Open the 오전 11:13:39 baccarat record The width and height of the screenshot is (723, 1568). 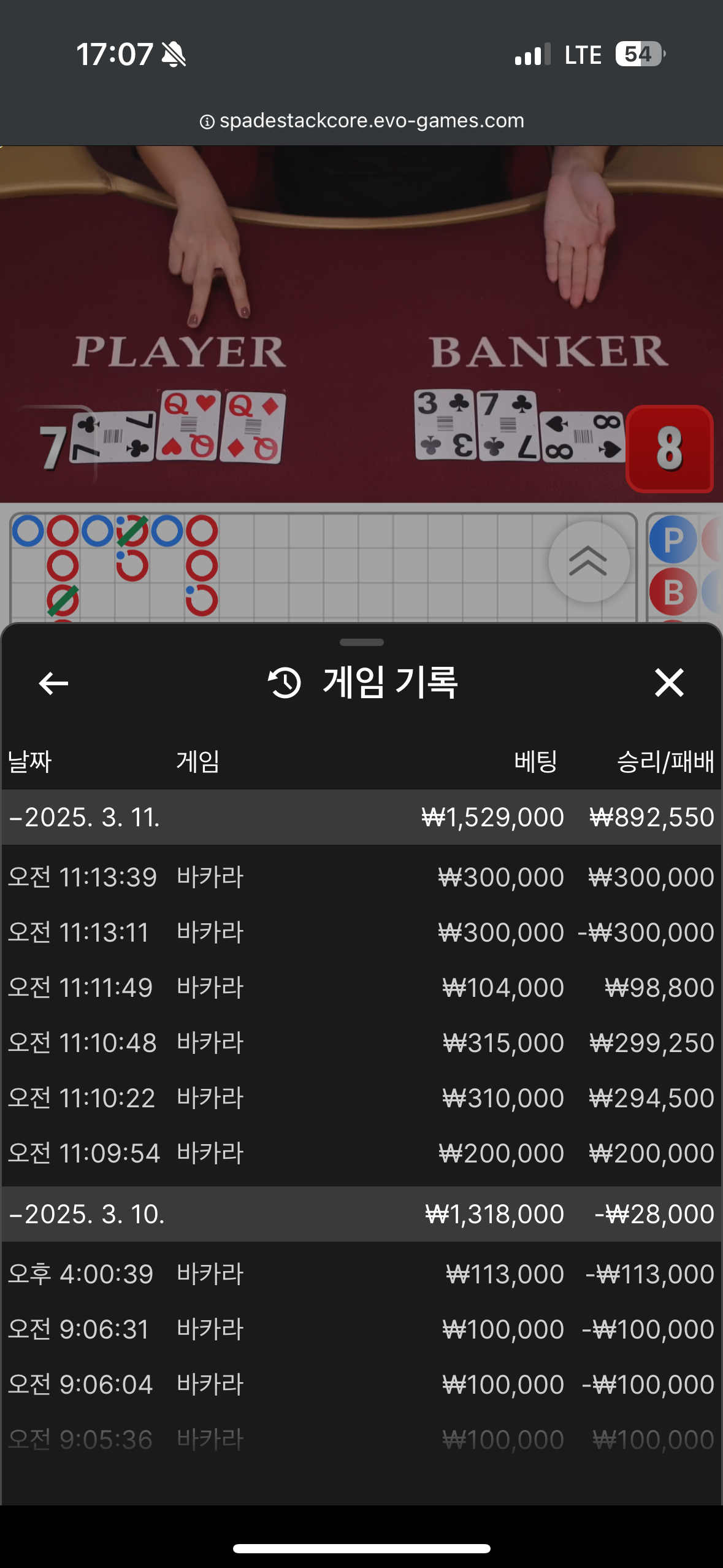[361, 877]
